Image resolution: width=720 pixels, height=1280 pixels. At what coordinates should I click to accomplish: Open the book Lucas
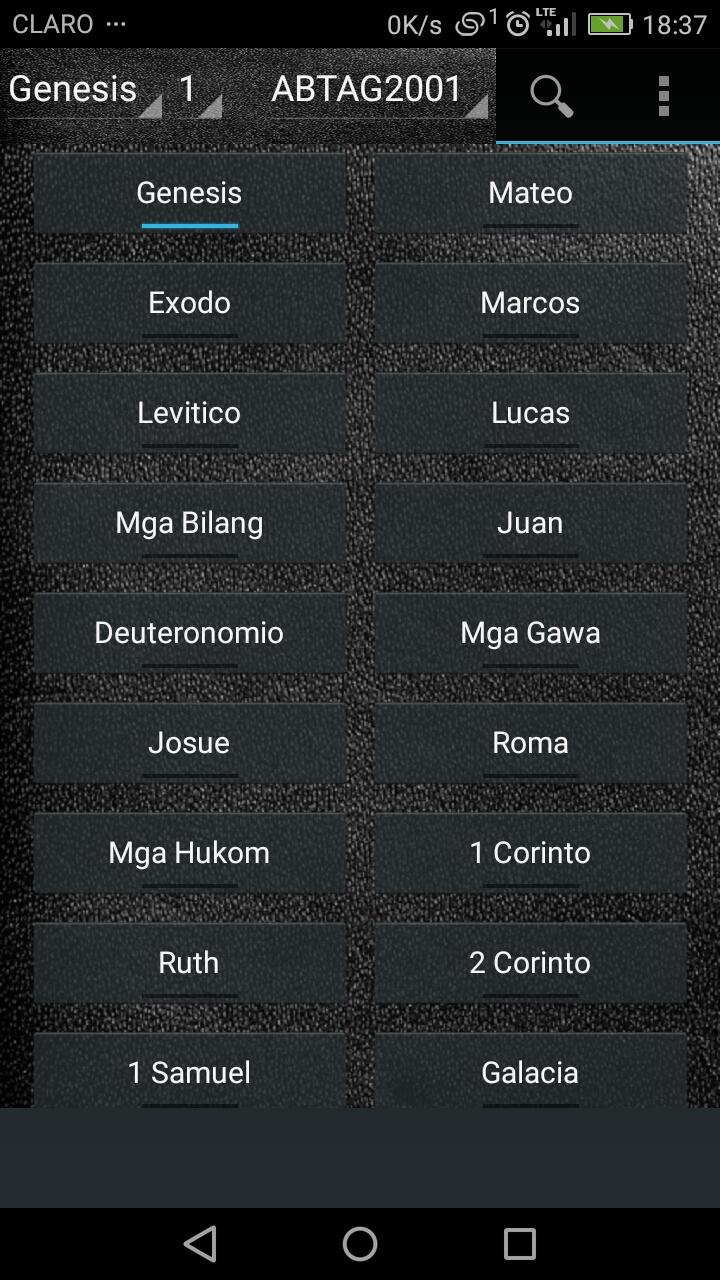[x=530, y=413]
